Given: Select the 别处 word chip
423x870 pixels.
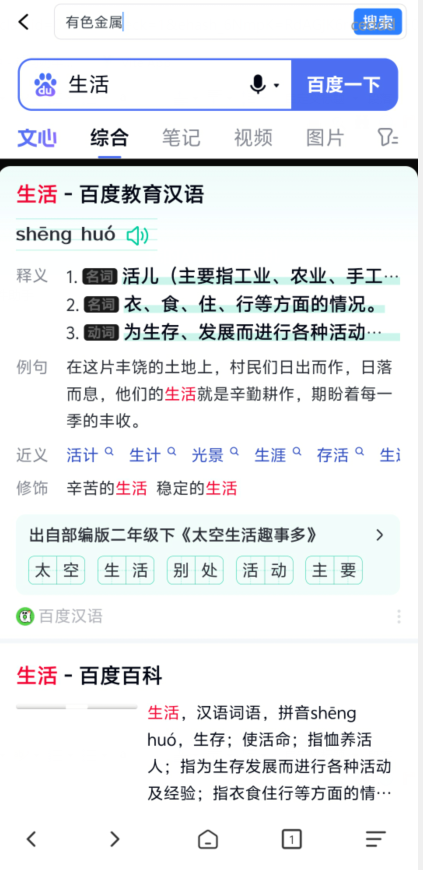Looking at the screenshot, I should click(x=195, y=570).
